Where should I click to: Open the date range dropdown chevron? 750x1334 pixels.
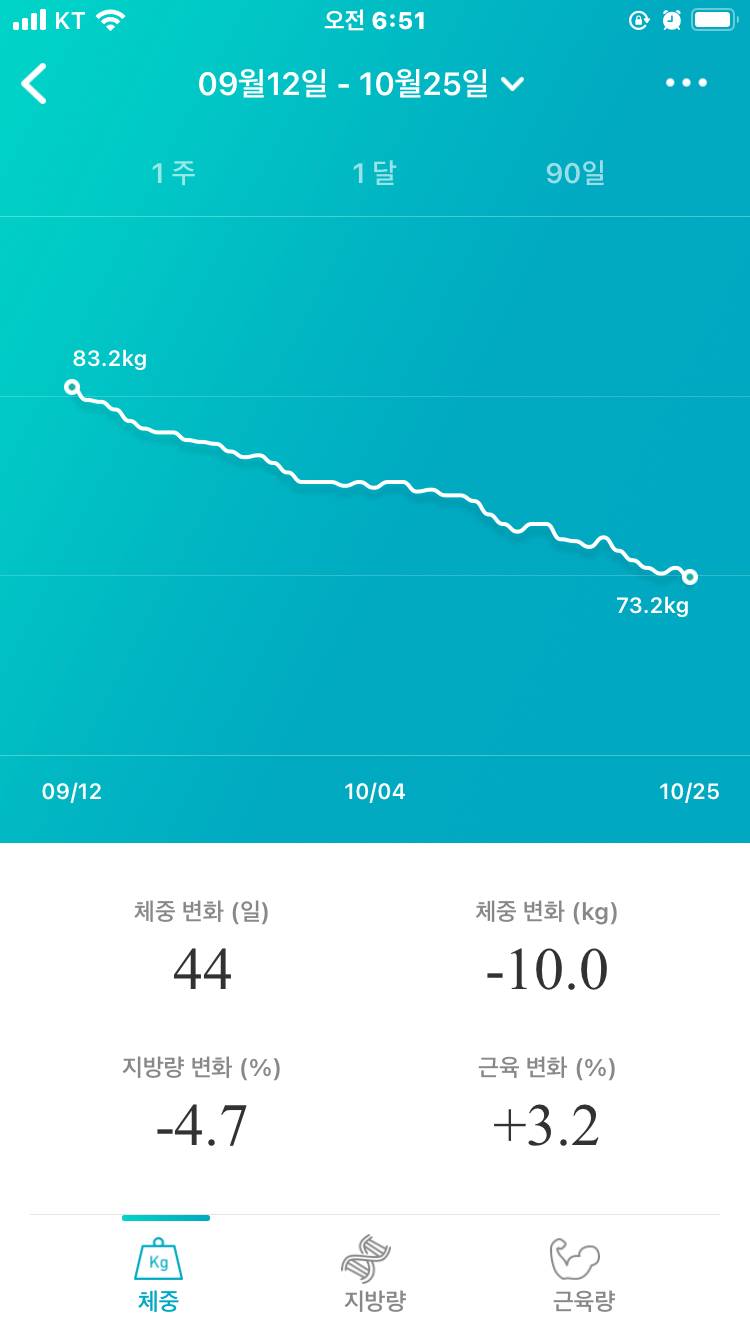tap(511, 86)
